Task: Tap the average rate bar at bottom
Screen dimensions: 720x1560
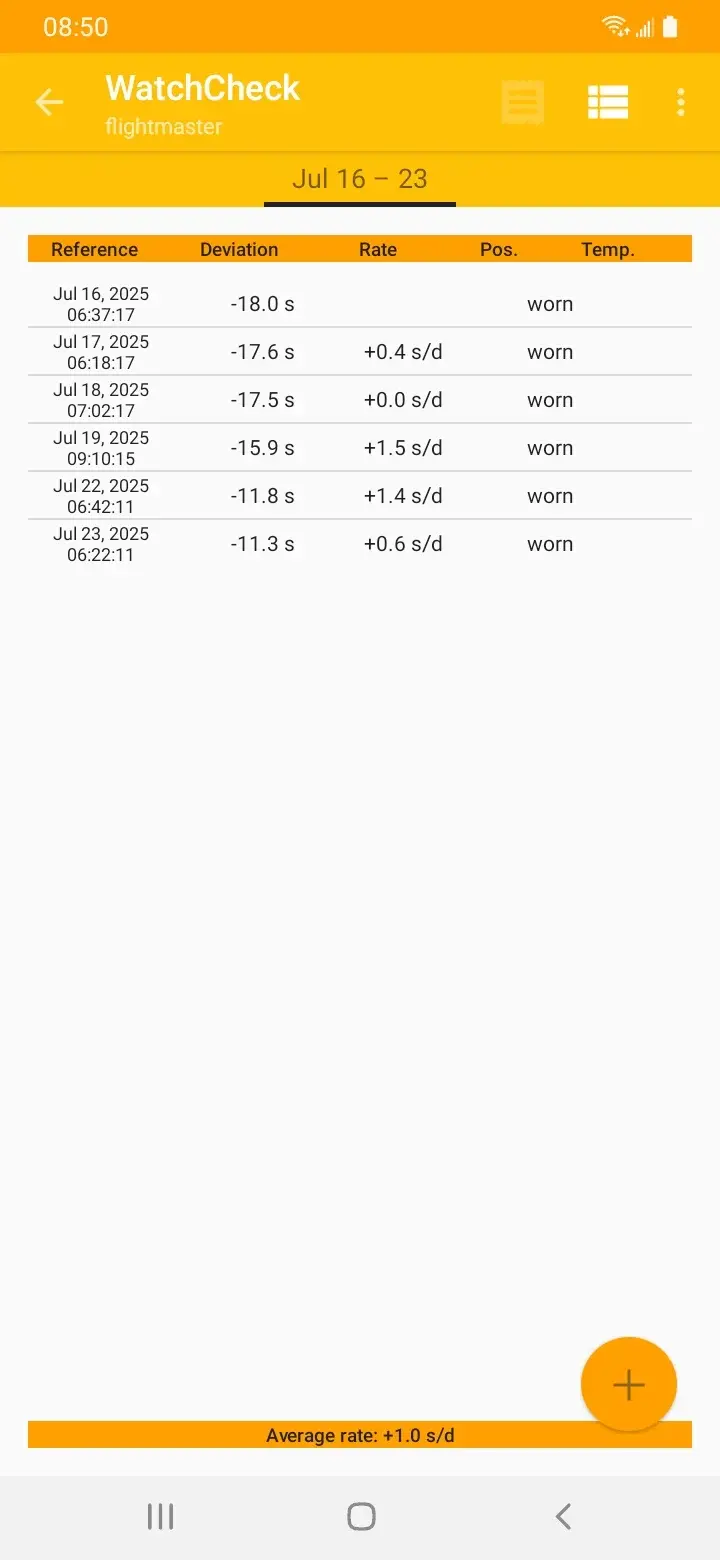Action: pos(360,1434)
